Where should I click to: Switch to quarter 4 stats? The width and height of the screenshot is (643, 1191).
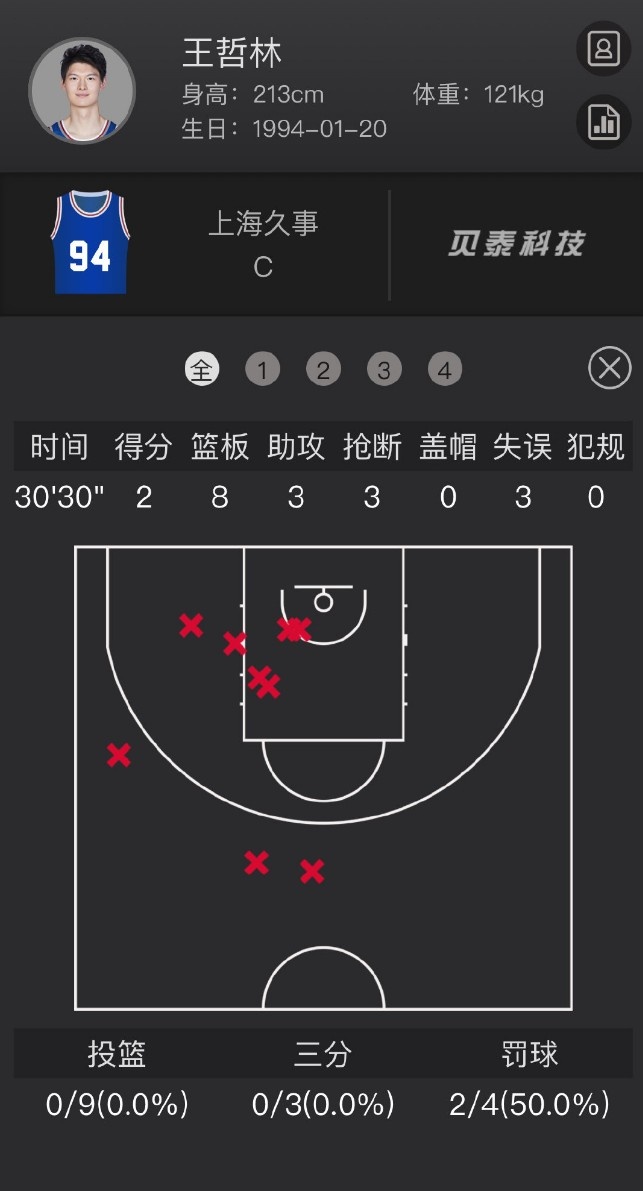click(445, 370)
